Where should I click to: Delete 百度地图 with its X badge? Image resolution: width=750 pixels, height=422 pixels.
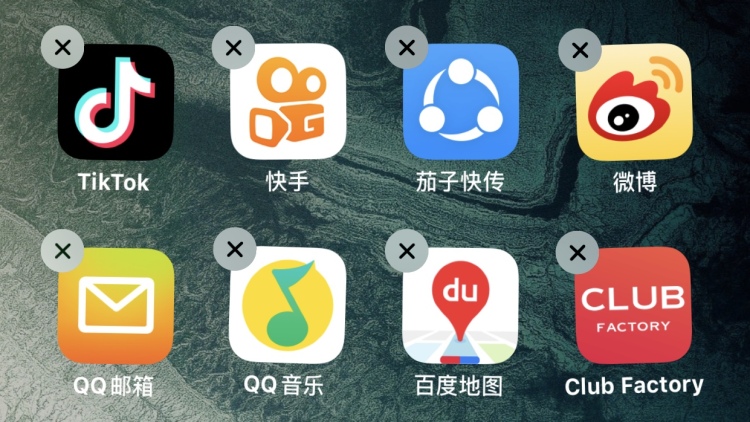click(407, 250)
